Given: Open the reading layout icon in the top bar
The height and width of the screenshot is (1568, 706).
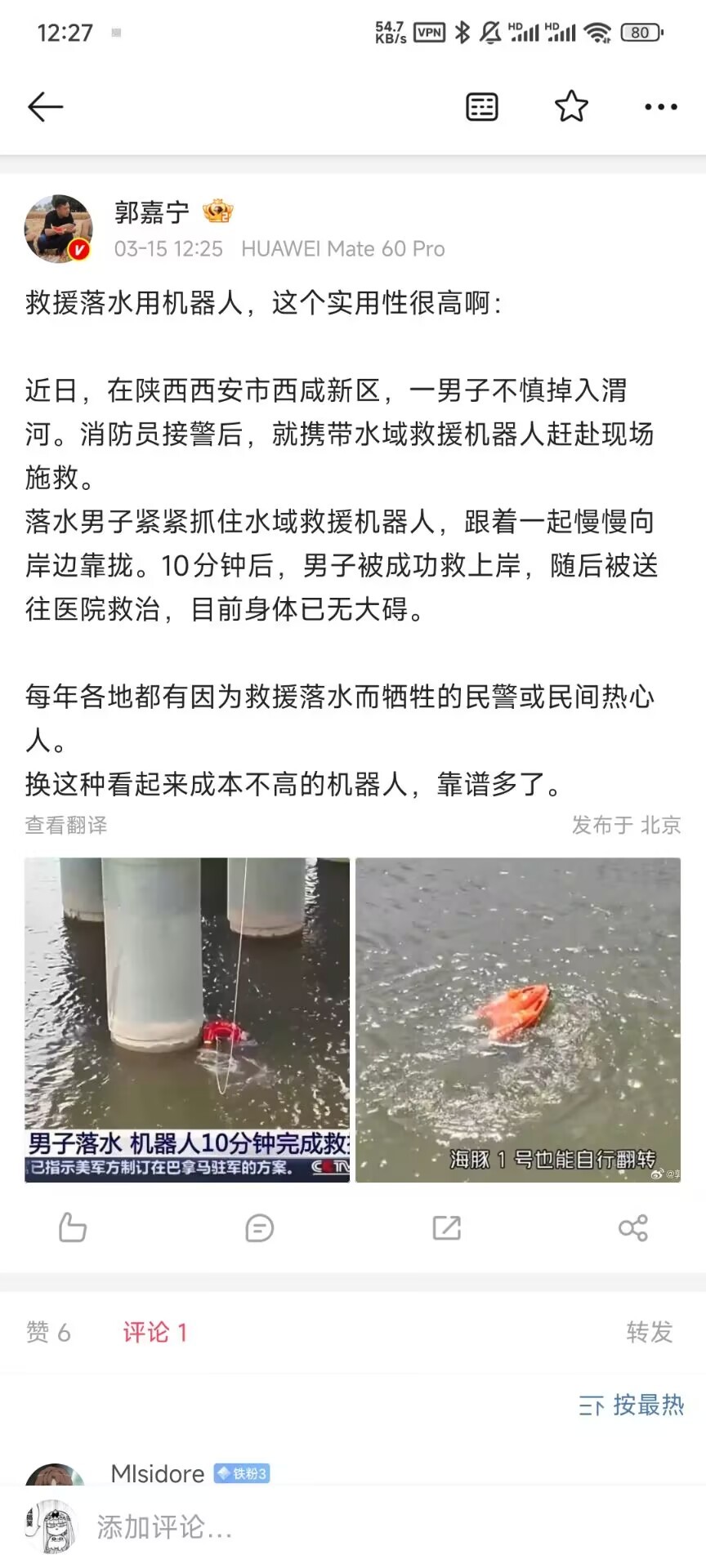Looking at the screenshot, I should click(481, 107).
